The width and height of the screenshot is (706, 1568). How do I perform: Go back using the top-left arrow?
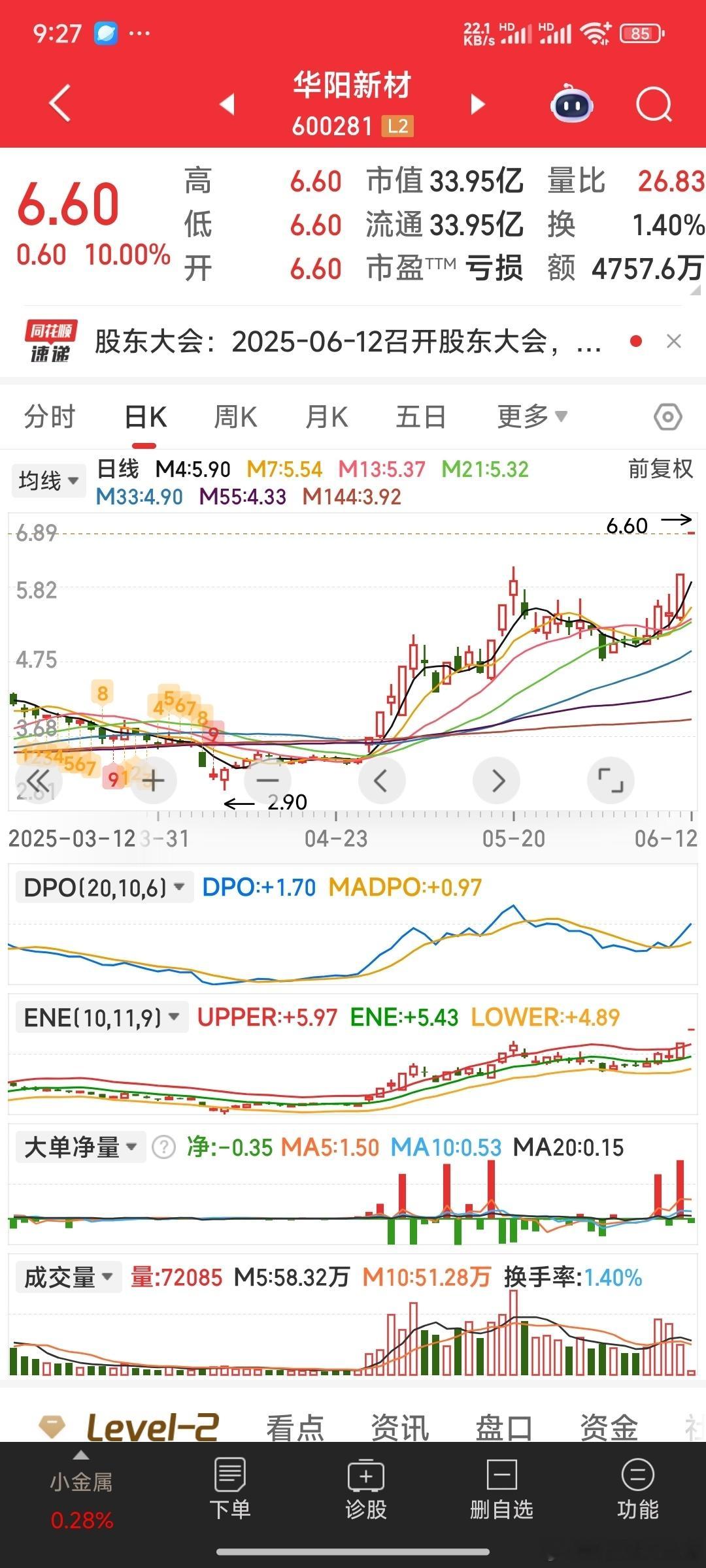click(x=59, y=103)
